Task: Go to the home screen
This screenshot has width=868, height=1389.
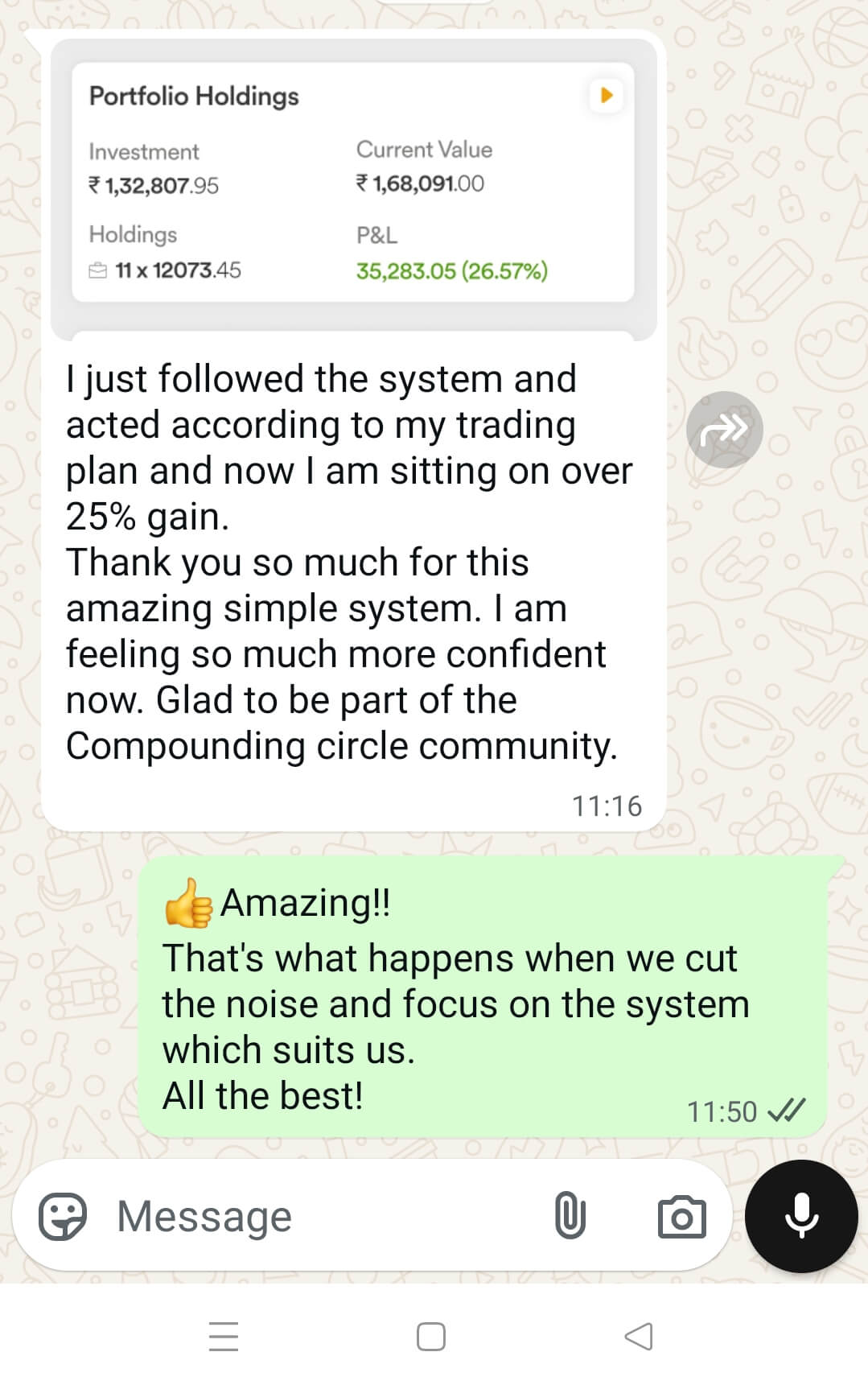Action: point(431,1337)
